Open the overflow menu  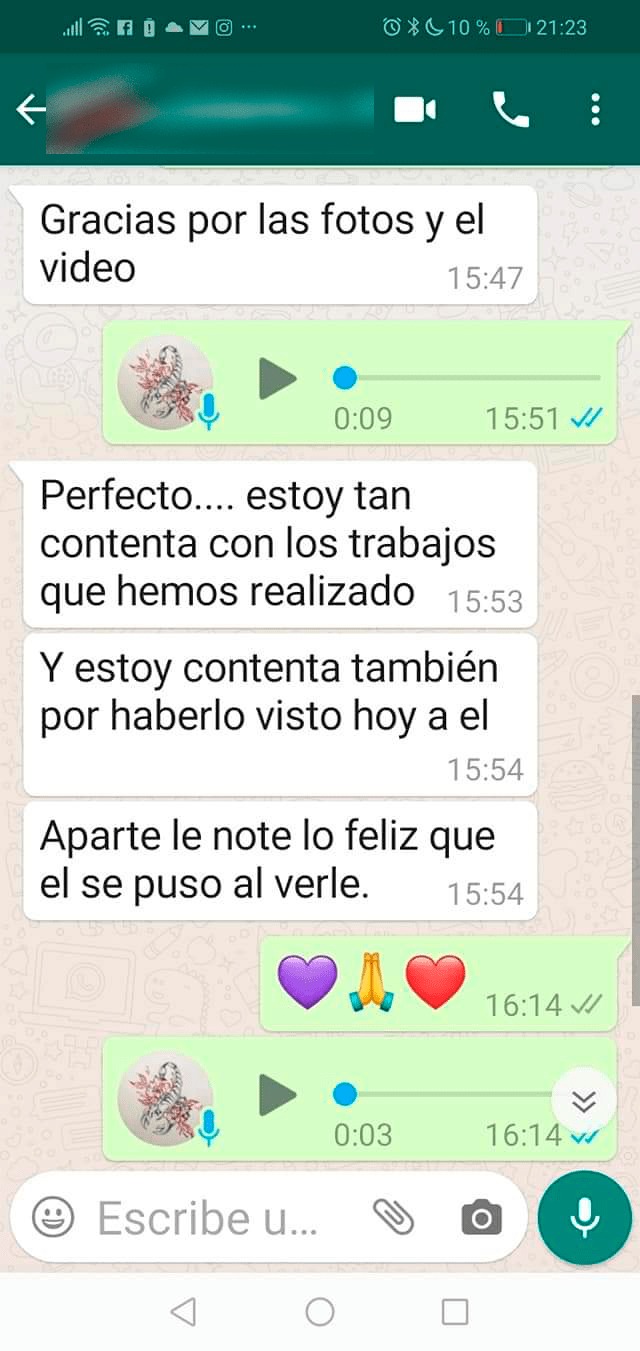(596, 110)
